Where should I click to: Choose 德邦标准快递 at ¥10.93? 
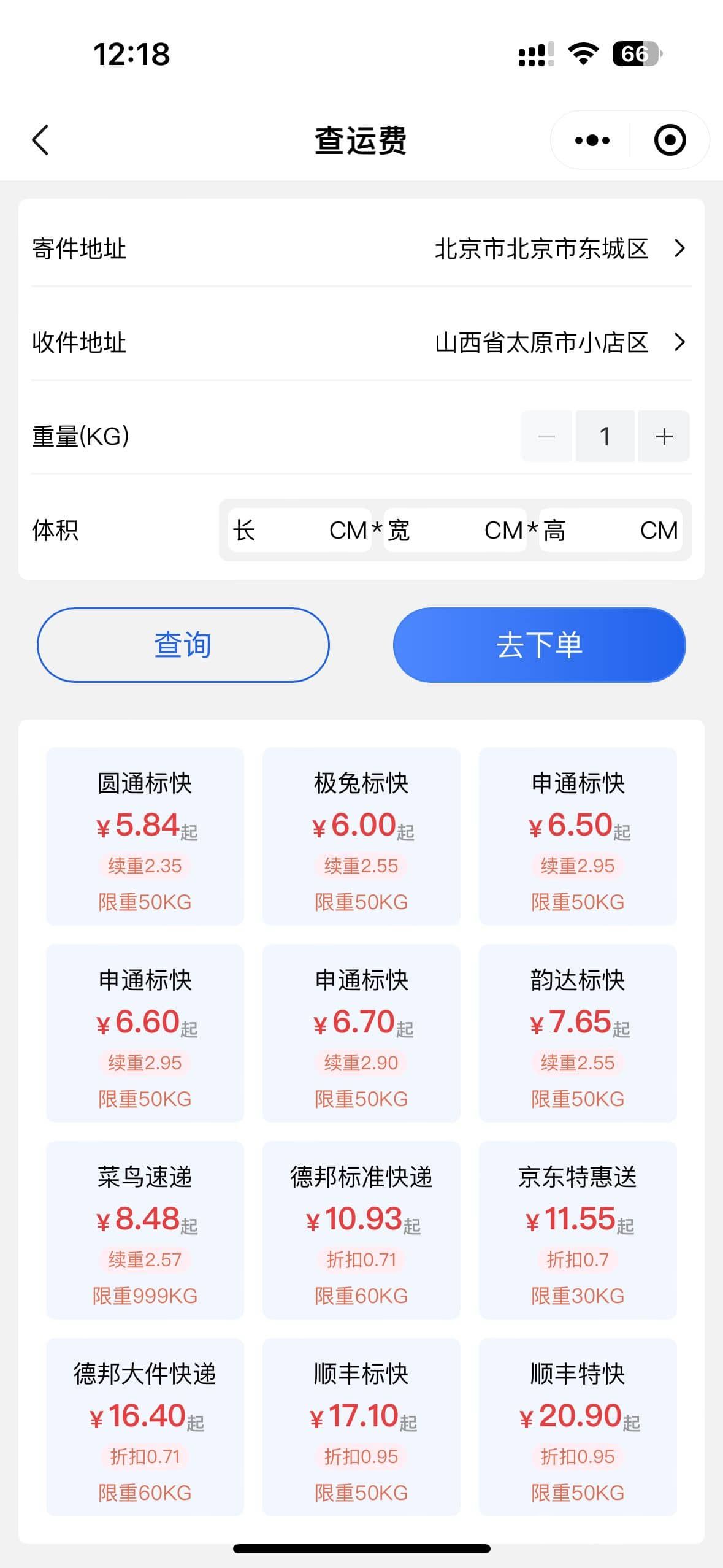[x=361, y=1230]
